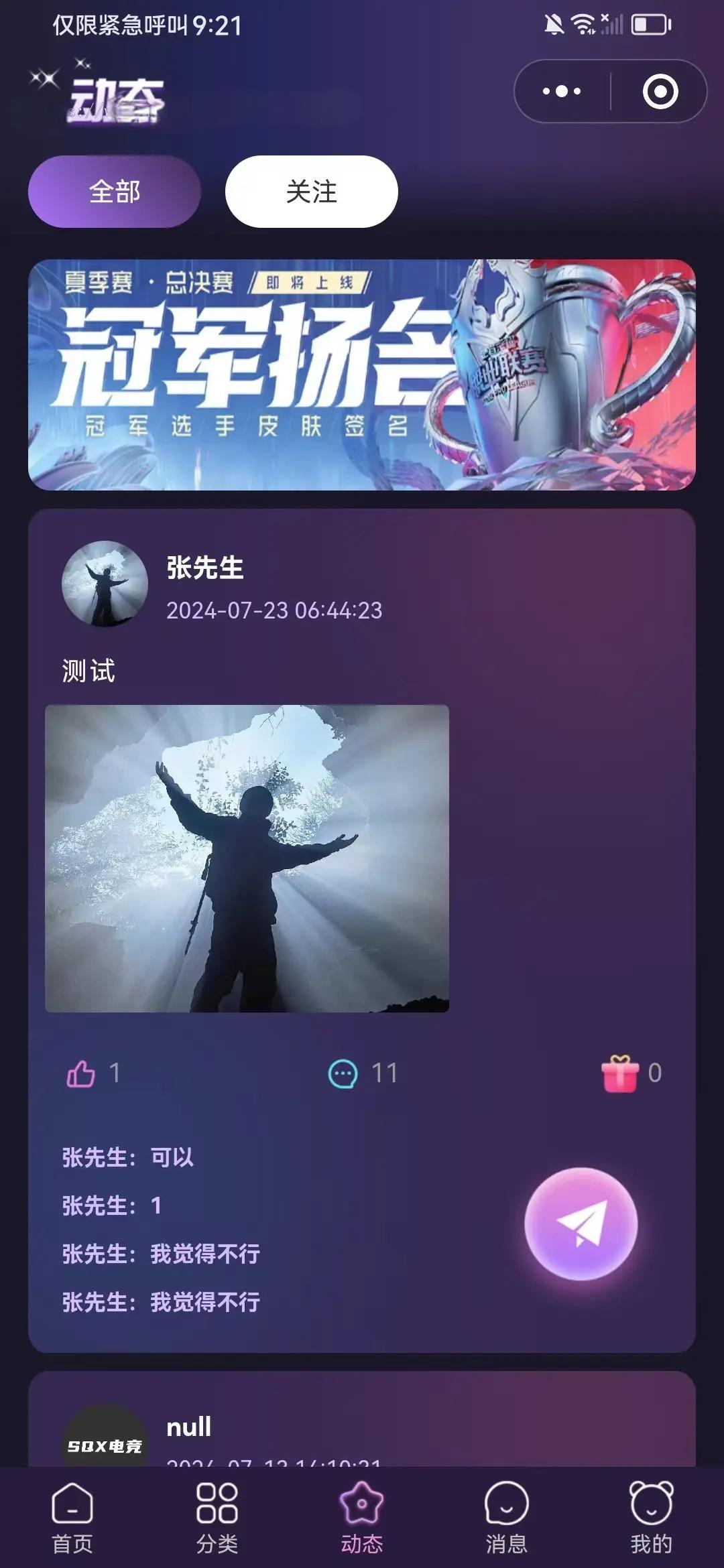Select the 动态 tab
The height and width of the screenshot is (1568, 724).
361,1518
